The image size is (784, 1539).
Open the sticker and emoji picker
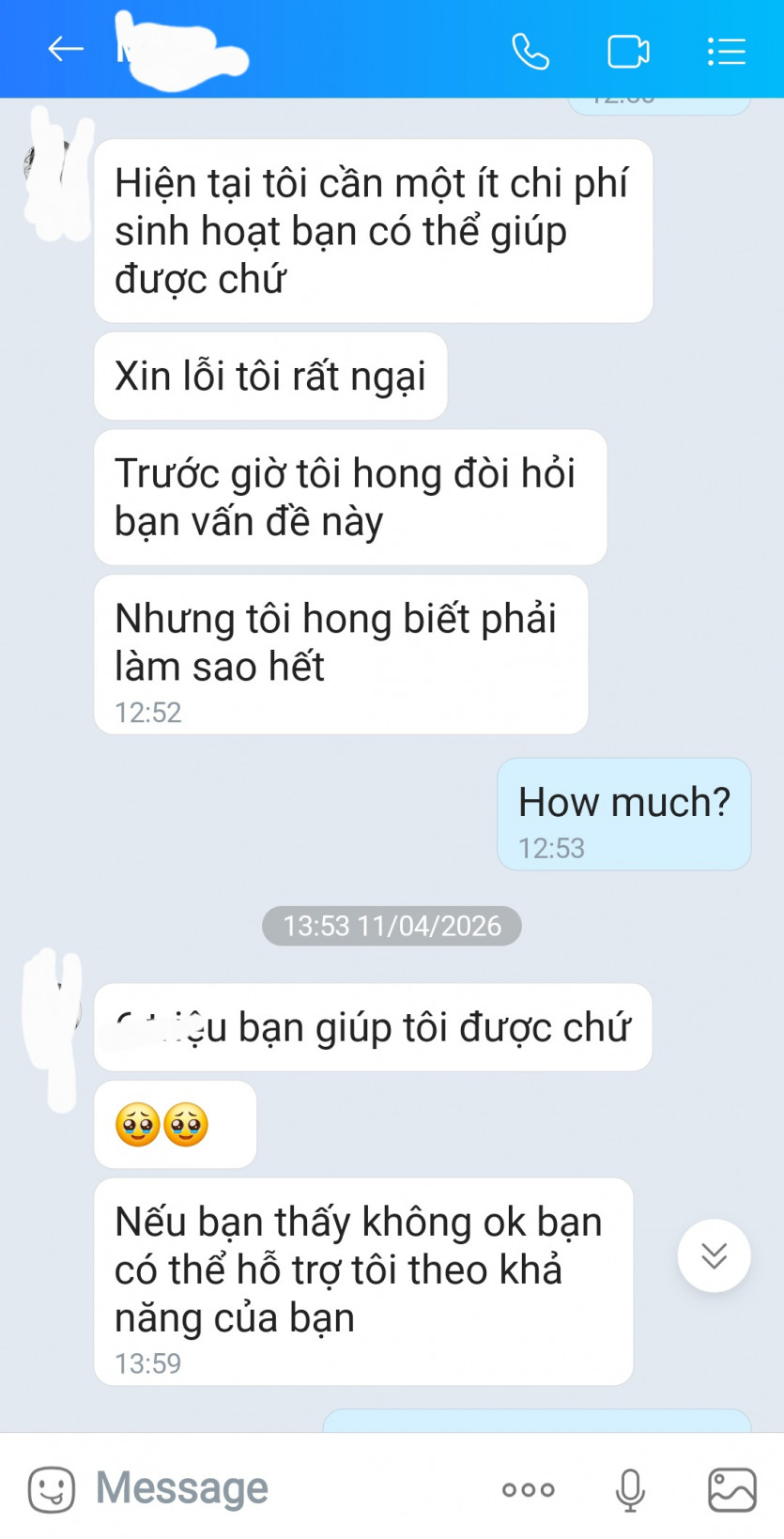52,1489
